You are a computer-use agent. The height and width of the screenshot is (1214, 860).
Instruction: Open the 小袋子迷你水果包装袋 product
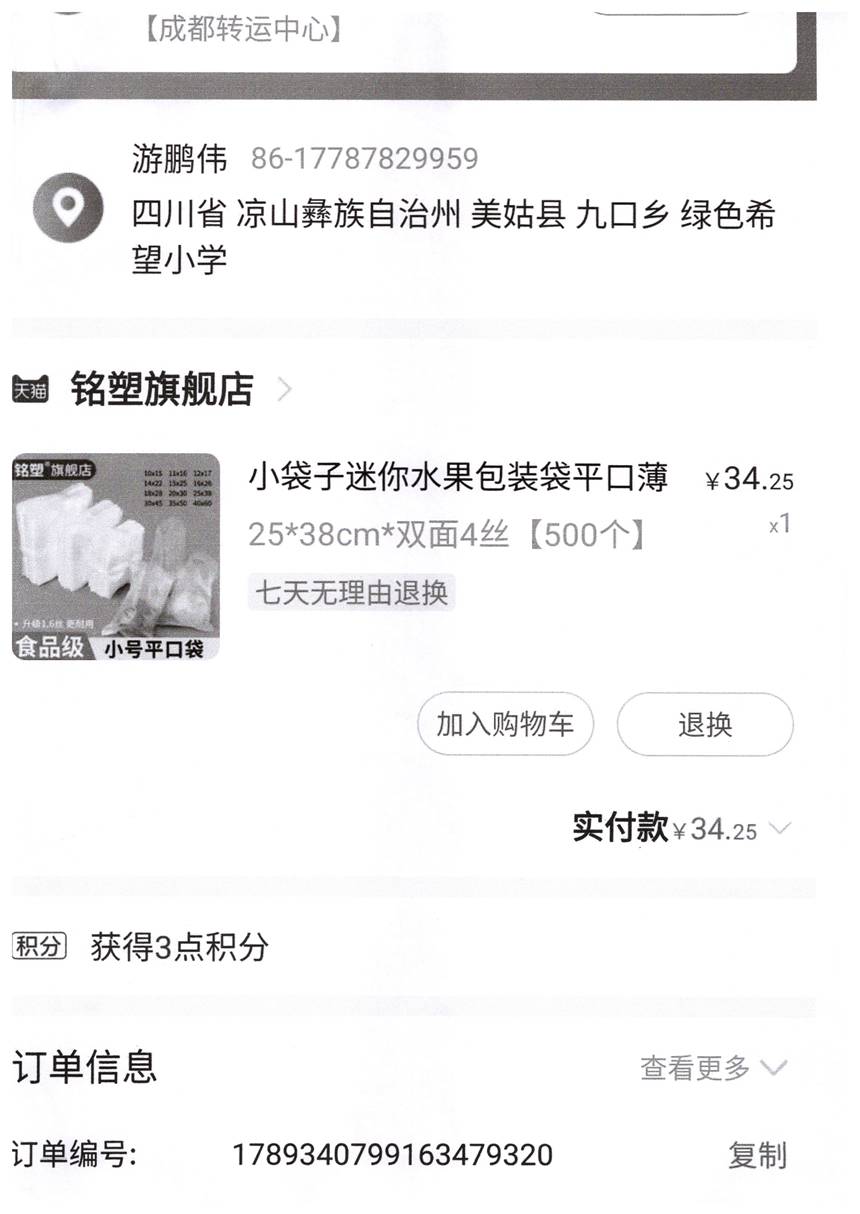click(x=457, y=479)
